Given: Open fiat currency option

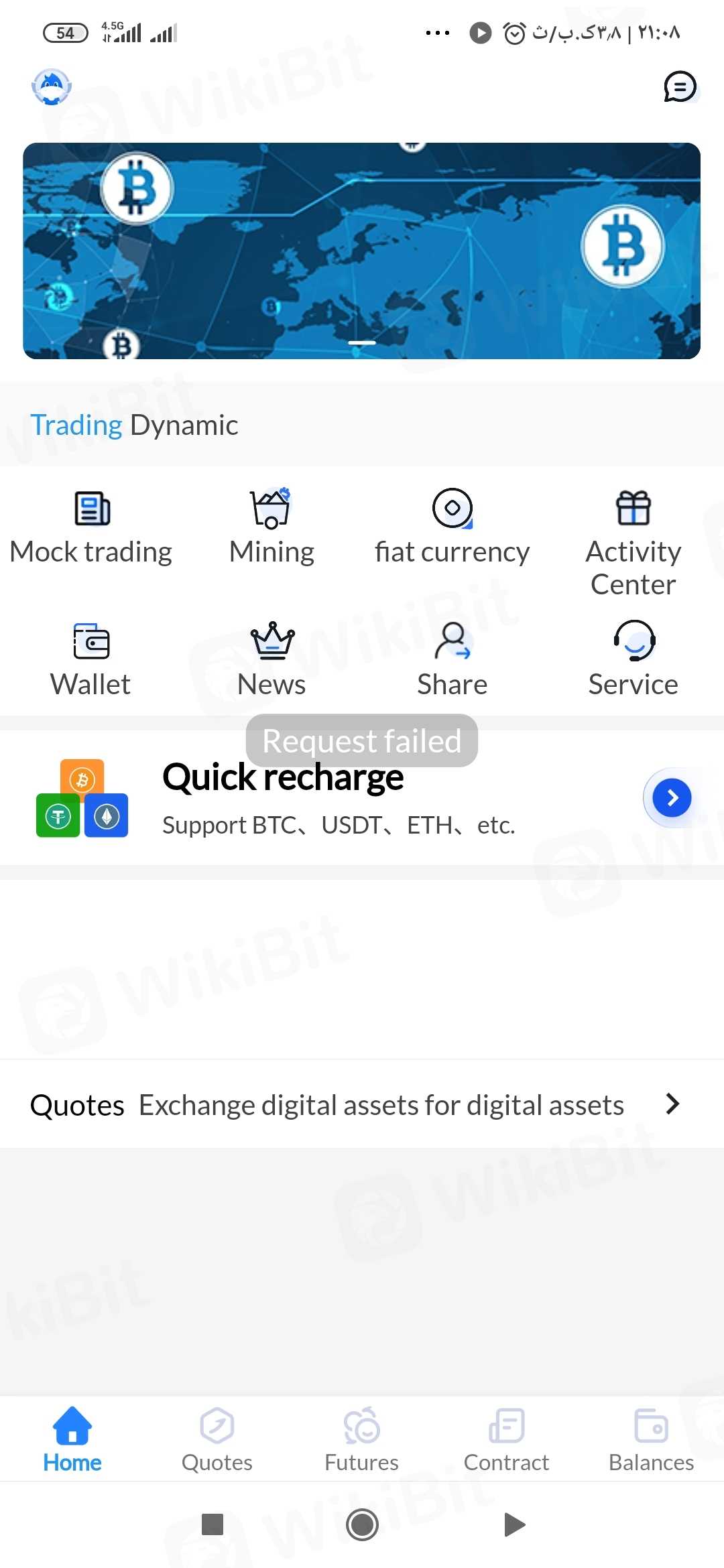Looking at the screenshot, I should (x=452, y=526).
